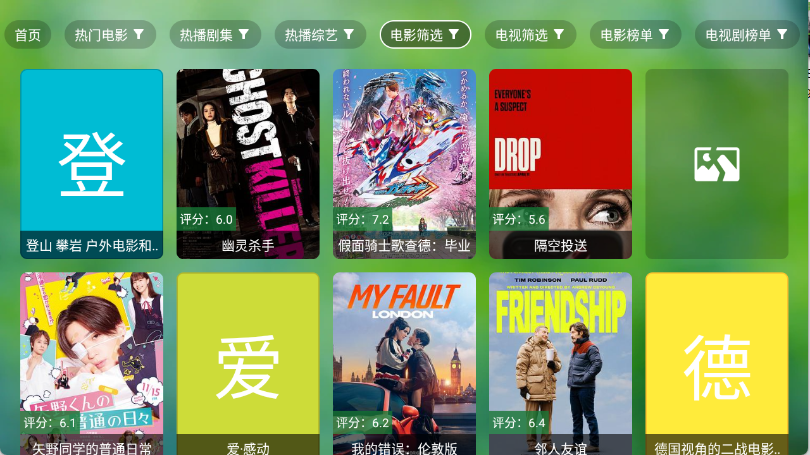Open the 登山 攀岩 户外电影 card
The width and height of the screenshot is (810, 455).
91,163
